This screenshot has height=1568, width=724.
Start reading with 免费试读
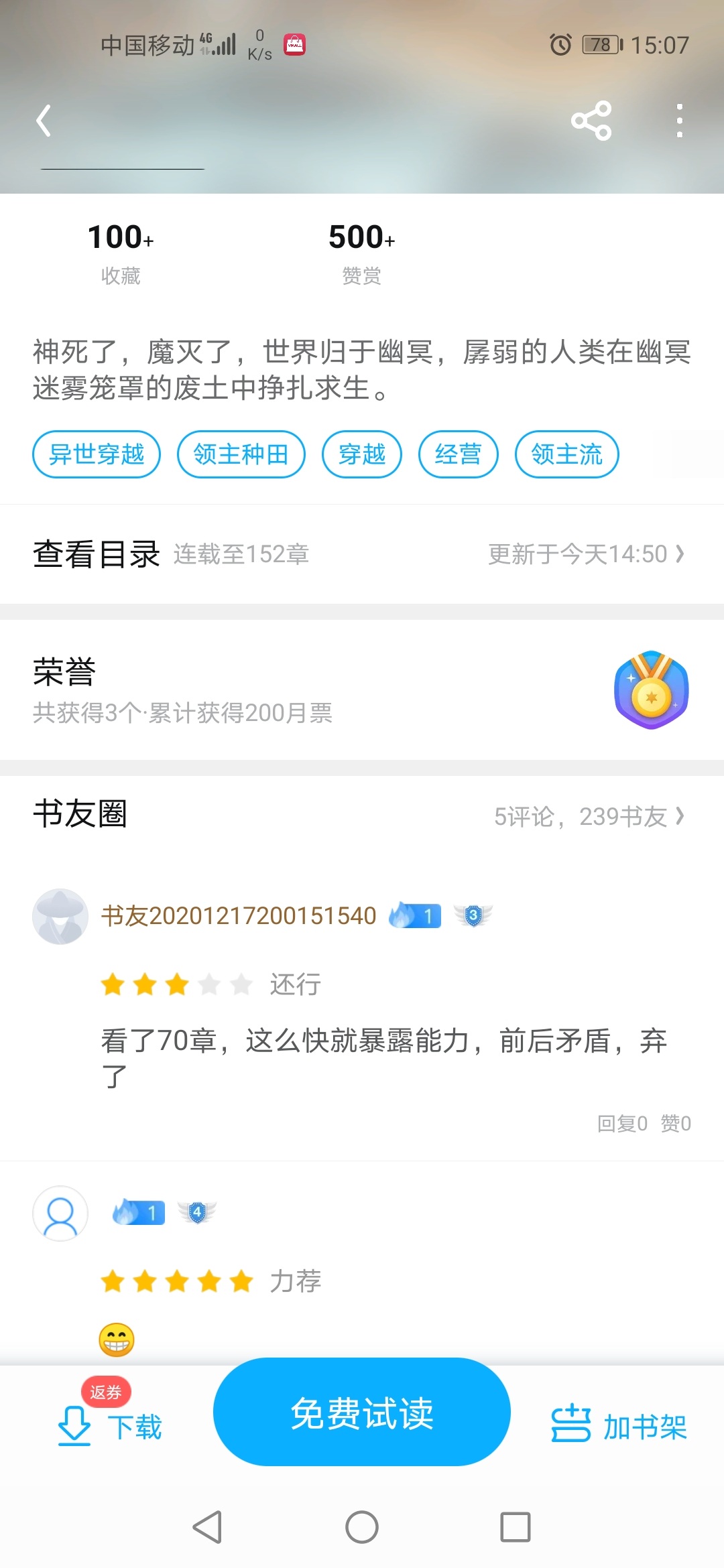point(362,1413)
